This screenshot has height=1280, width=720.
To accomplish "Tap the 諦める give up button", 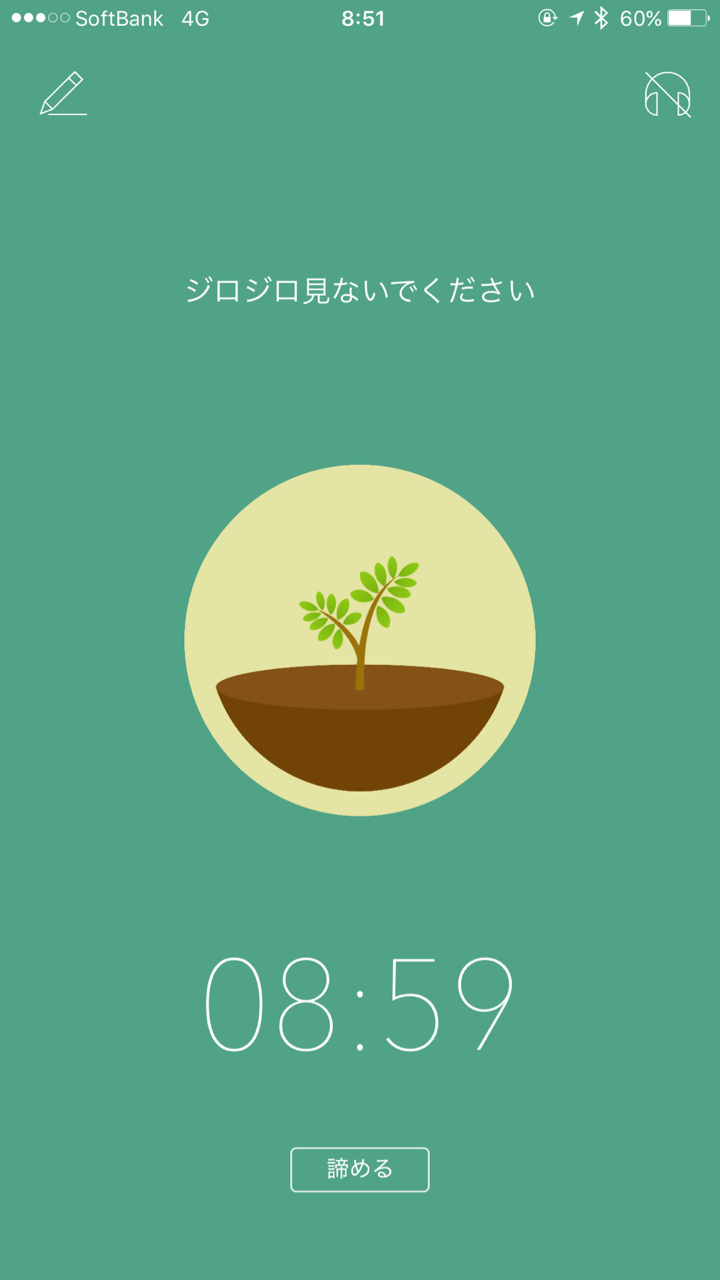I will [x=360, y=1169].
